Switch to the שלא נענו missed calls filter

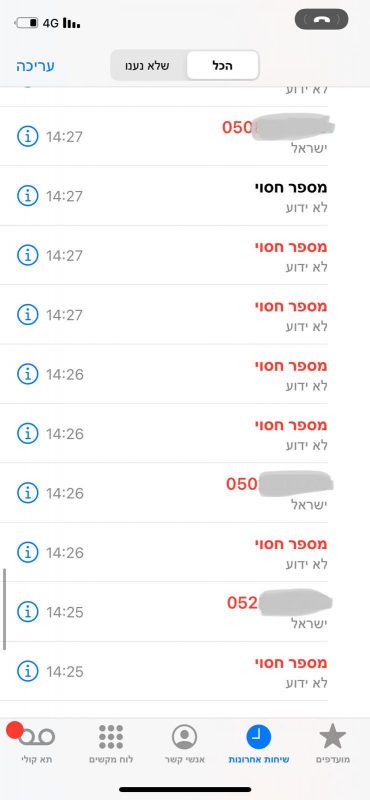[x=147, y=66]
